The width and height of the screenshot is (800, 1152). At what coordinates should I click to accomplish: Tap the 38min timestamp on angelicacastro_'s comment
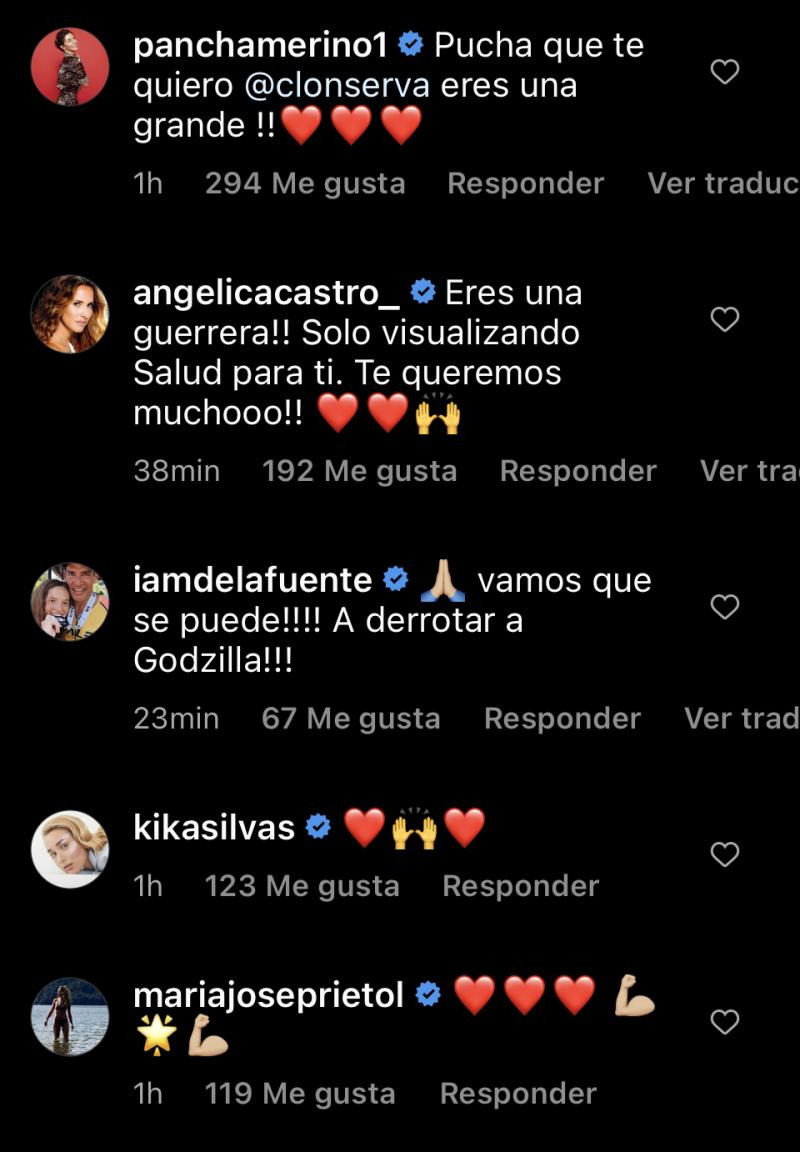click(x=177, y=470)
